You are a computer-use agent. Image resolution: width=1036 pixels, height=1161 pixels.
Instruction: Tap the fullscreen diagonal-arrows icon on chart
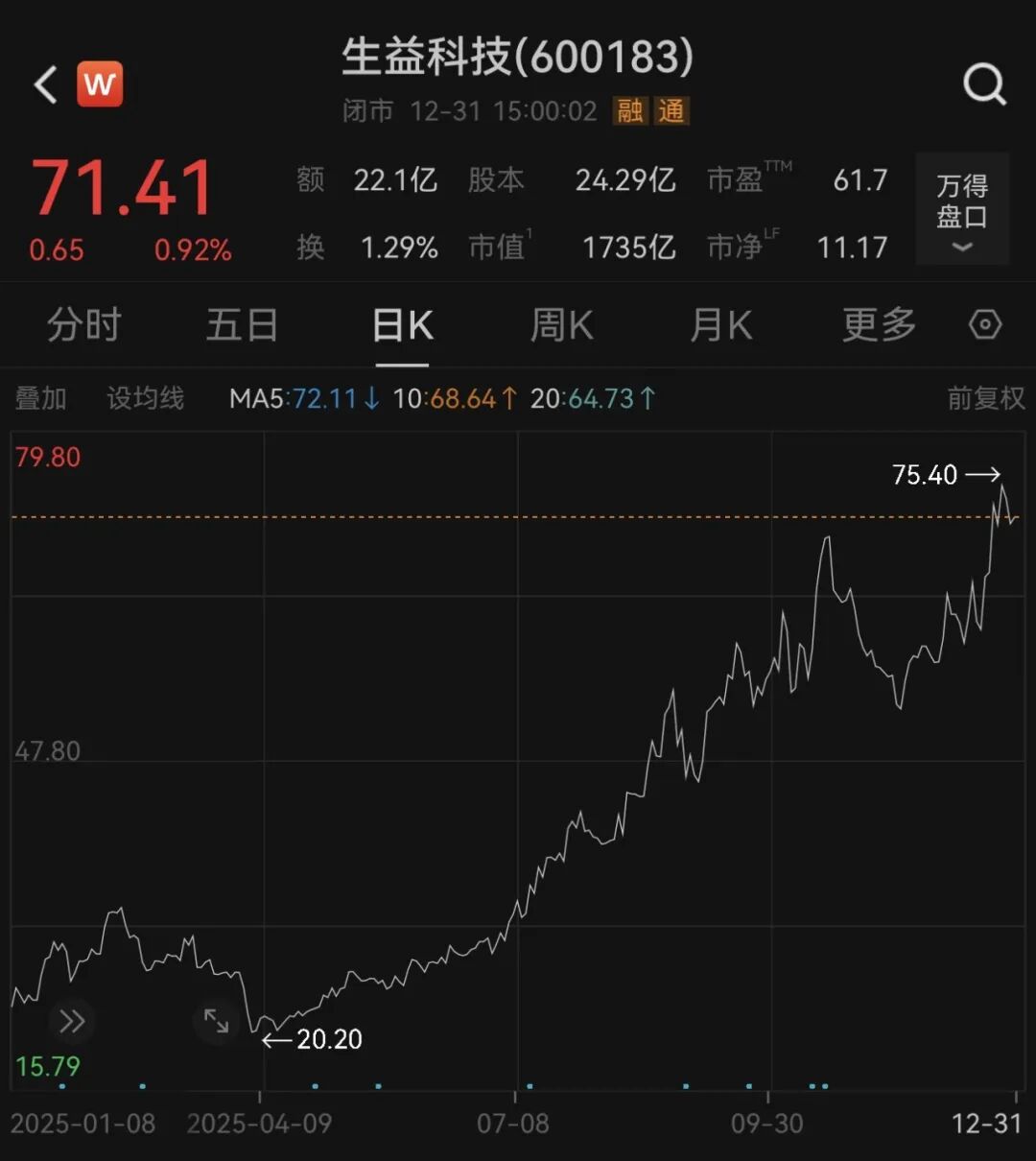tap(216, 1022)
